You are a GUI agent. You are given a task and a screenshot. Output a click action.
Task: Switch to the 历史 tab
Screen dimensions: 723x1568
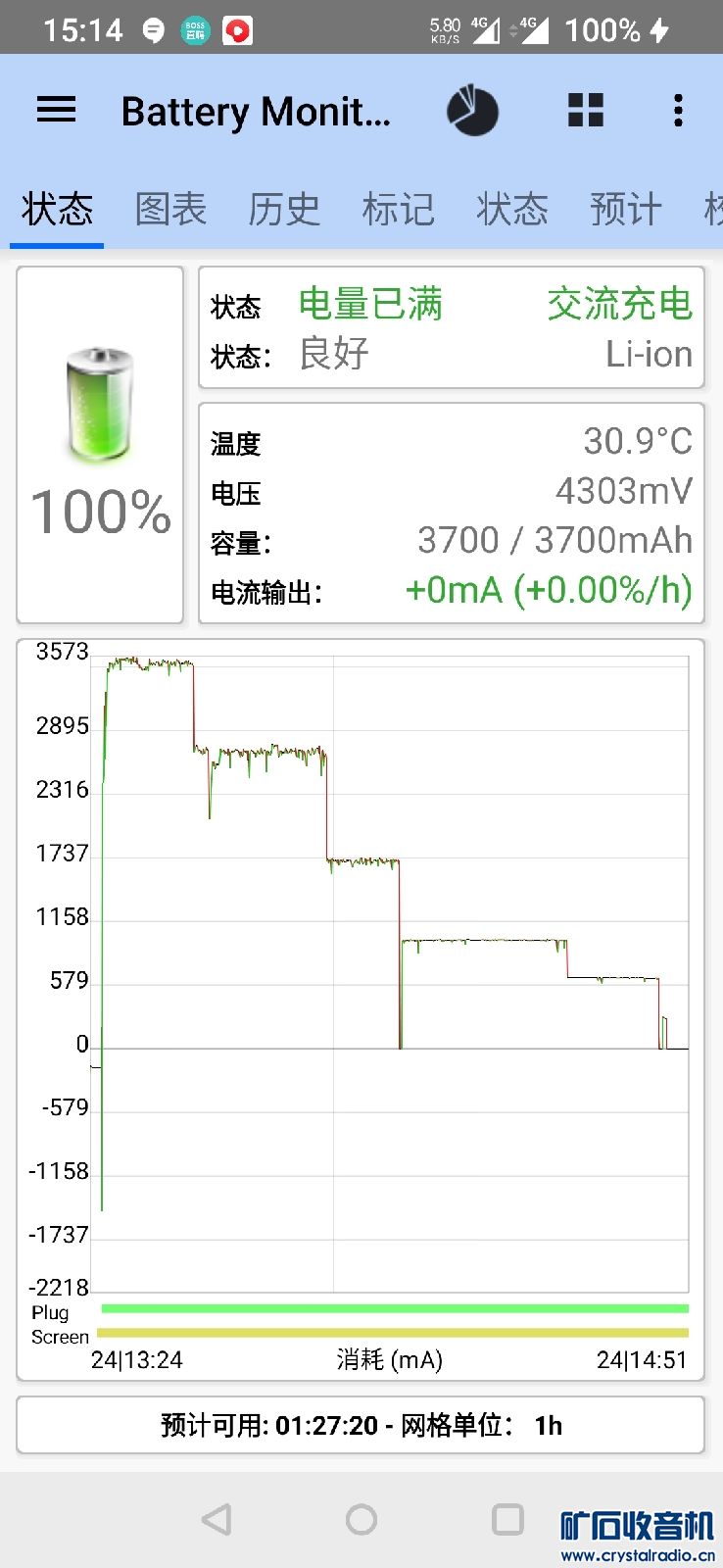coord(284,209)
